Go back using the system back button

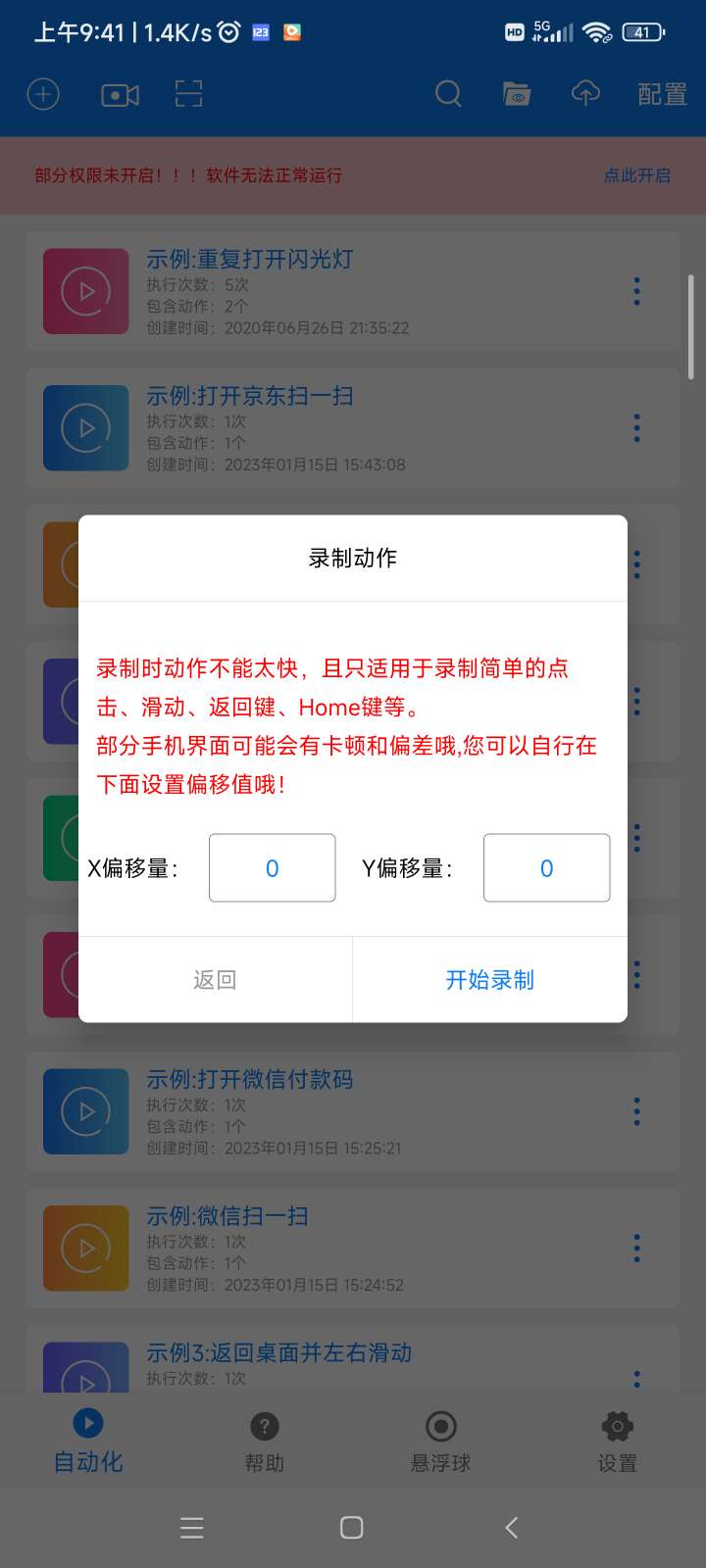(511, 1527)
